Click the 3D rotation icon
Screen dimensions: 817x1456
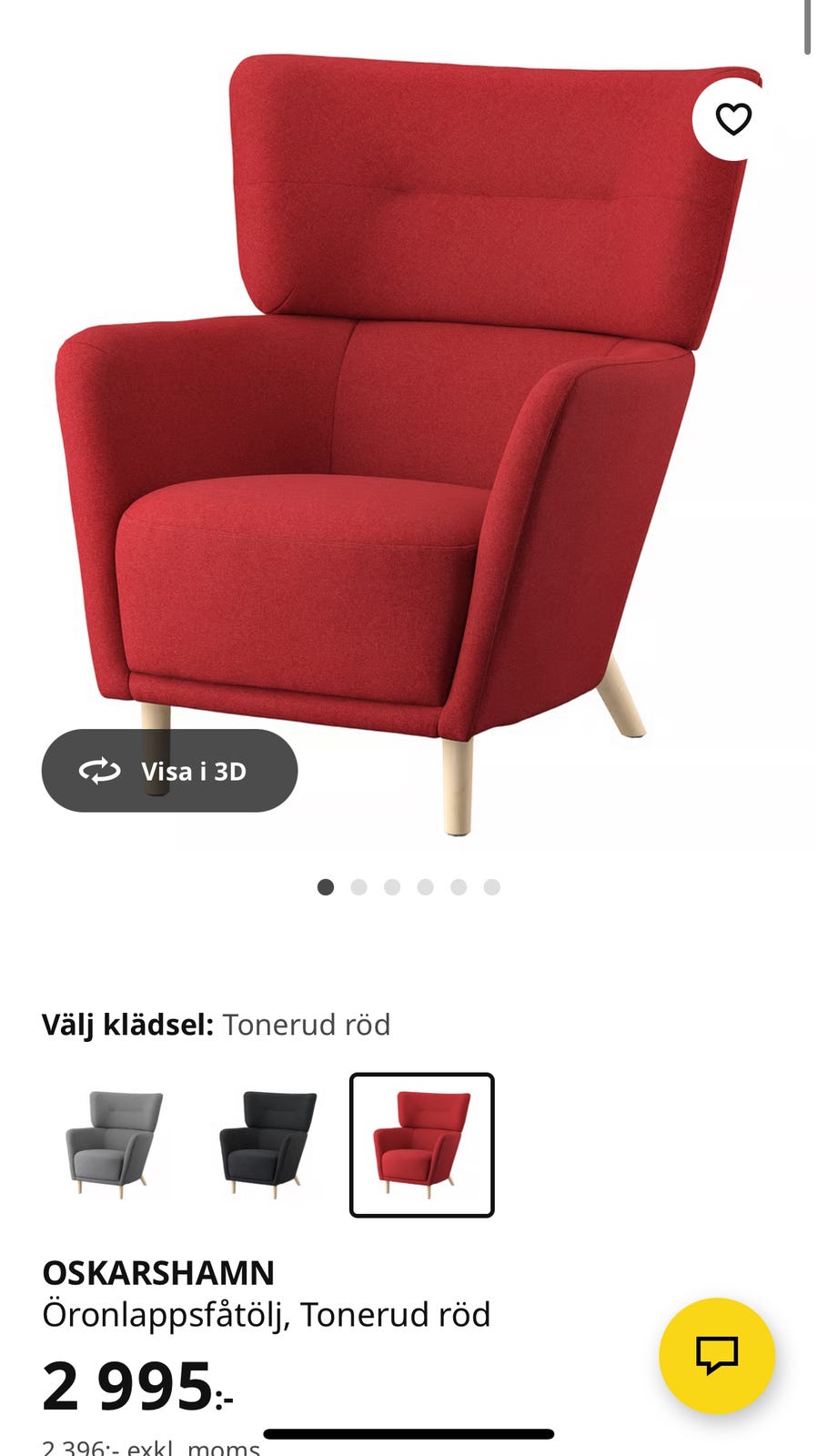pyautogui.click(x=101, y=771)
